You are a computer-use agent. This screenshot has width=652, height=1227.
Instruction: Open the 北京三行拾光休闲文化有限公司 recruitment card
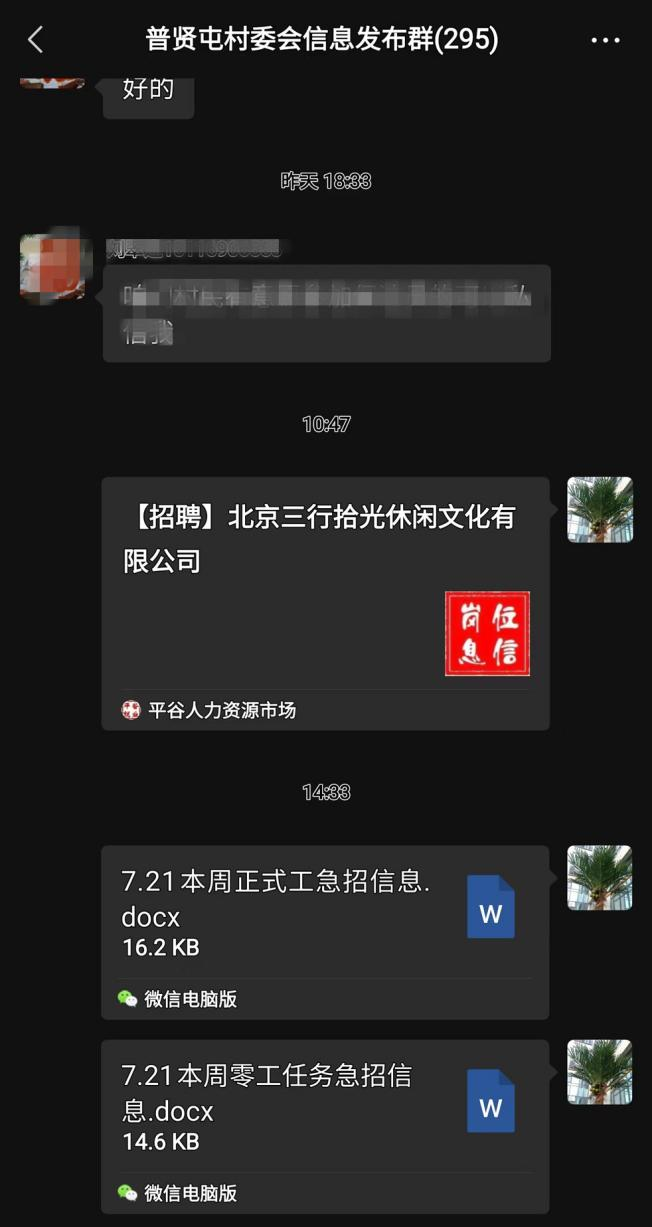(x=325, y=590)
